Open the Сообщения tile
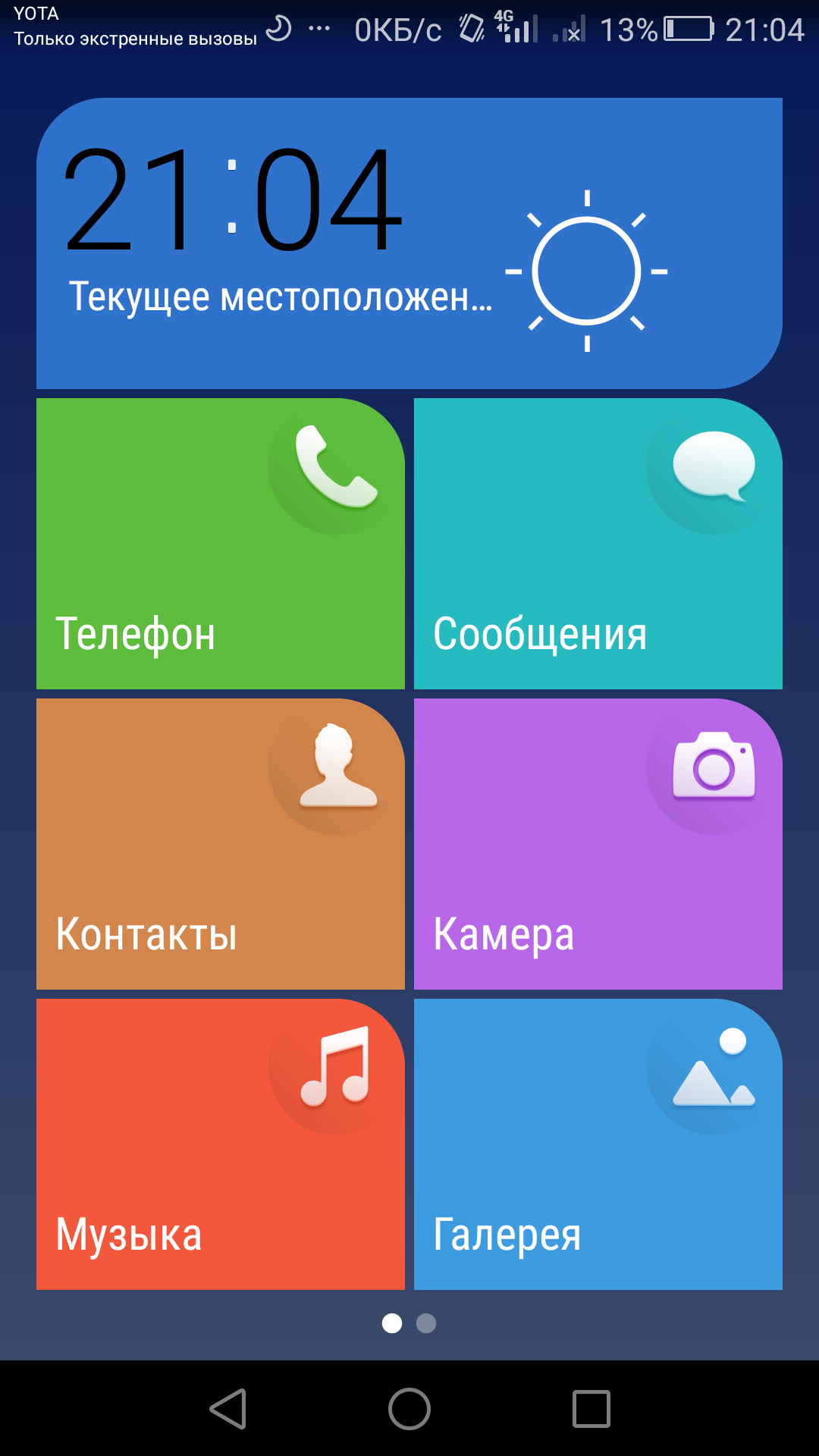This screenshot has height=1456, width=819. (598, 543)
